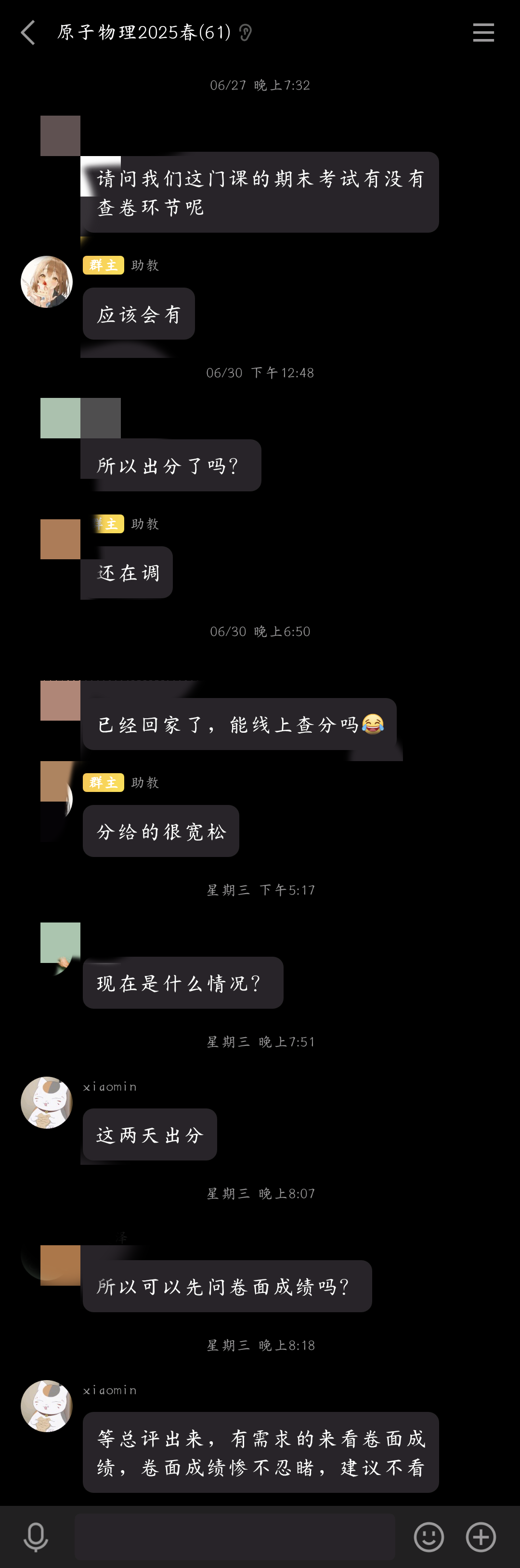
Task: View xiaomin's profile beside "这两天出分"
Action: 47,1102
